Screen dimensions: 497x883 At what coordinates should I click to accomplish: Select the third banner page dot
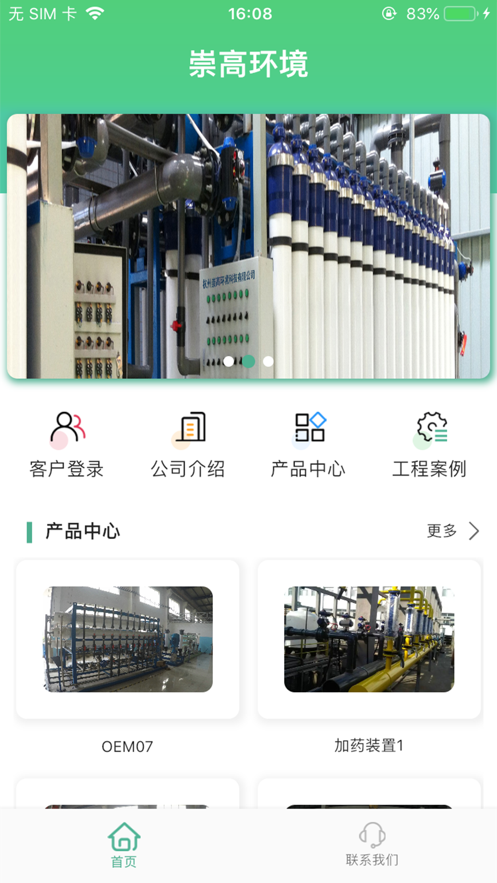[x=268, y=362]
